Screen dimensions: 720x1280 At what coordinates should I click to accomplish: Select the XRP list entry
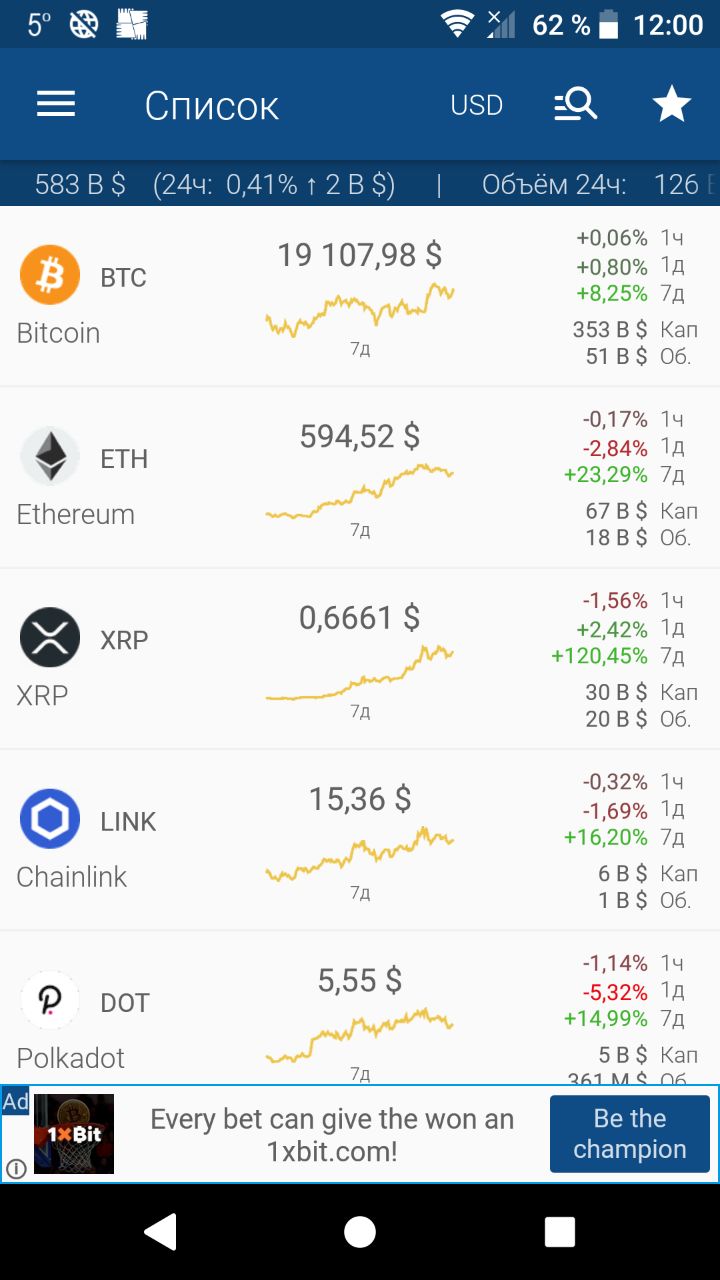tap(360, 659)
